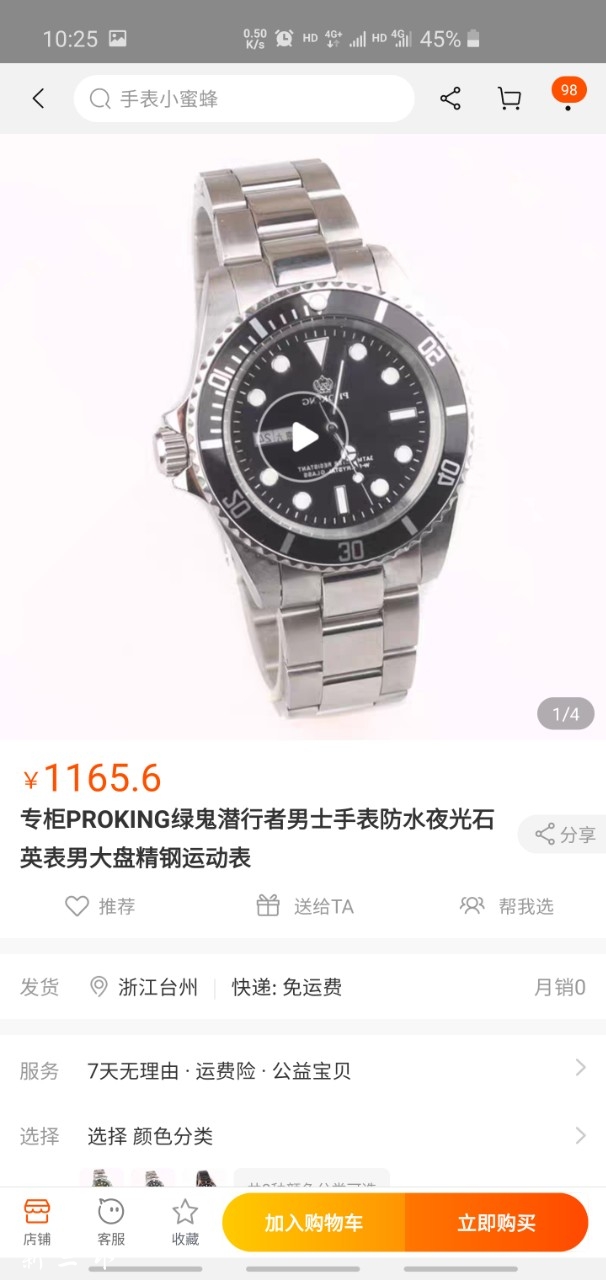Tap 立即购买 to buy now
Screen dimensions: 606x1280
click(x=497, y=1222)
